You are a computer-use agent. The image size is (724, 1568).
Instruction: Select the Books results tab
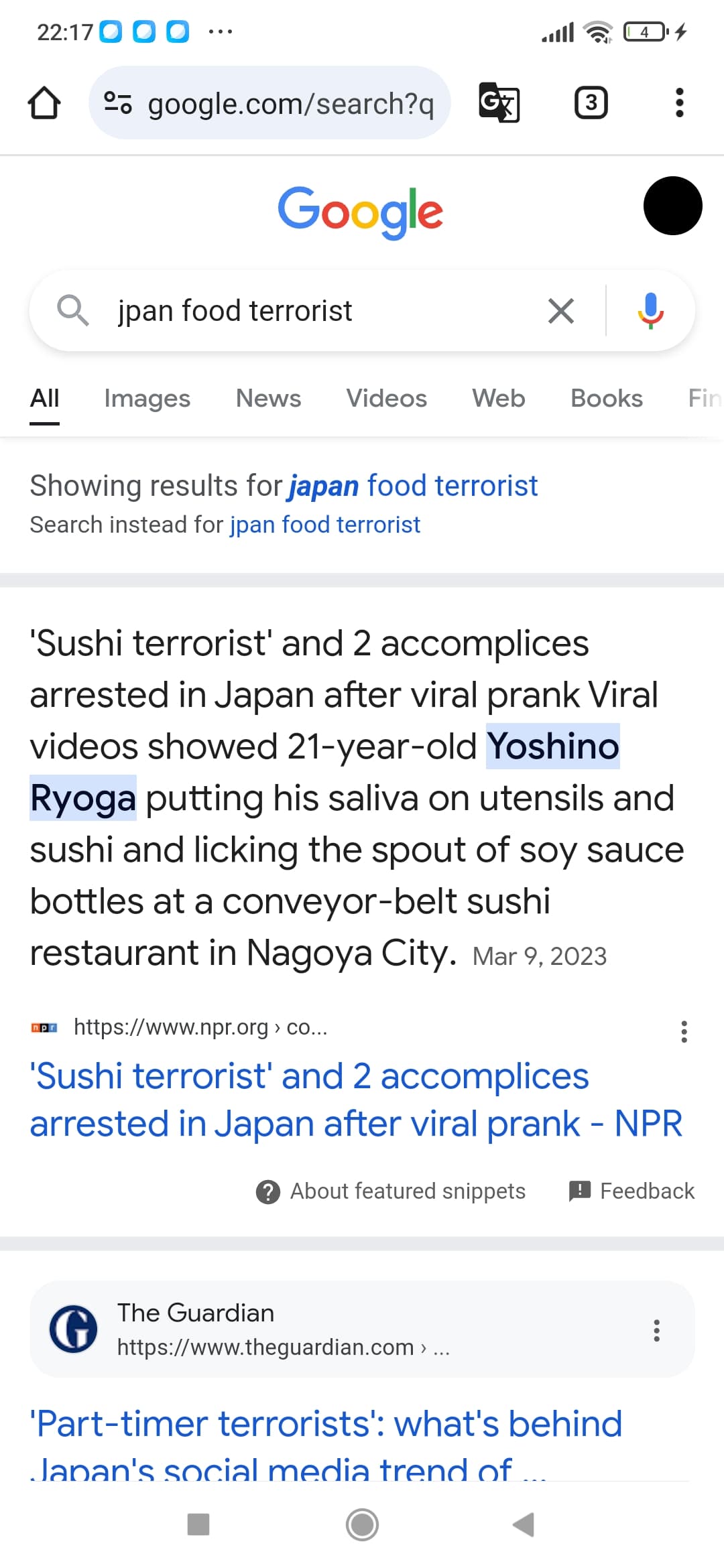(607, 399)
